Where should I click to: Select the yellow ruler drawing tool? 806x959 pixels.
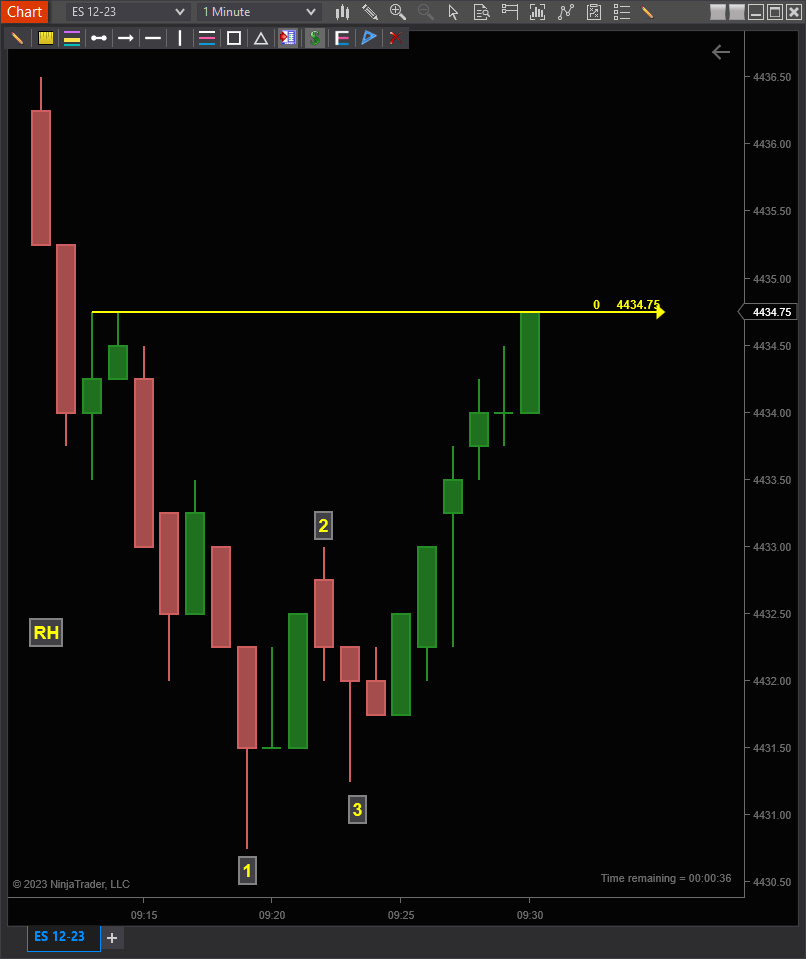45,39
